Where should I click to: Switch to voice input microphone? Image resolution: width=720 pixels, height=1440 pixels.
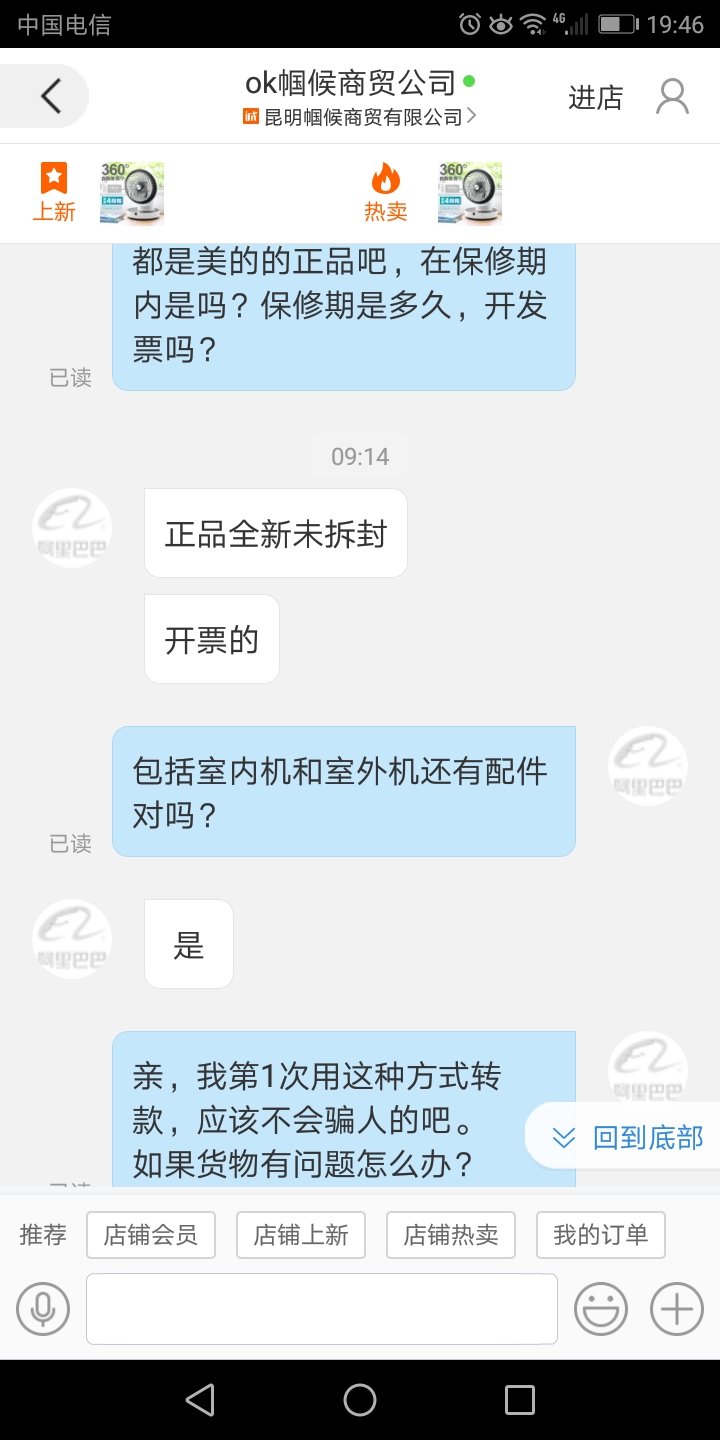click(43, 1308)
